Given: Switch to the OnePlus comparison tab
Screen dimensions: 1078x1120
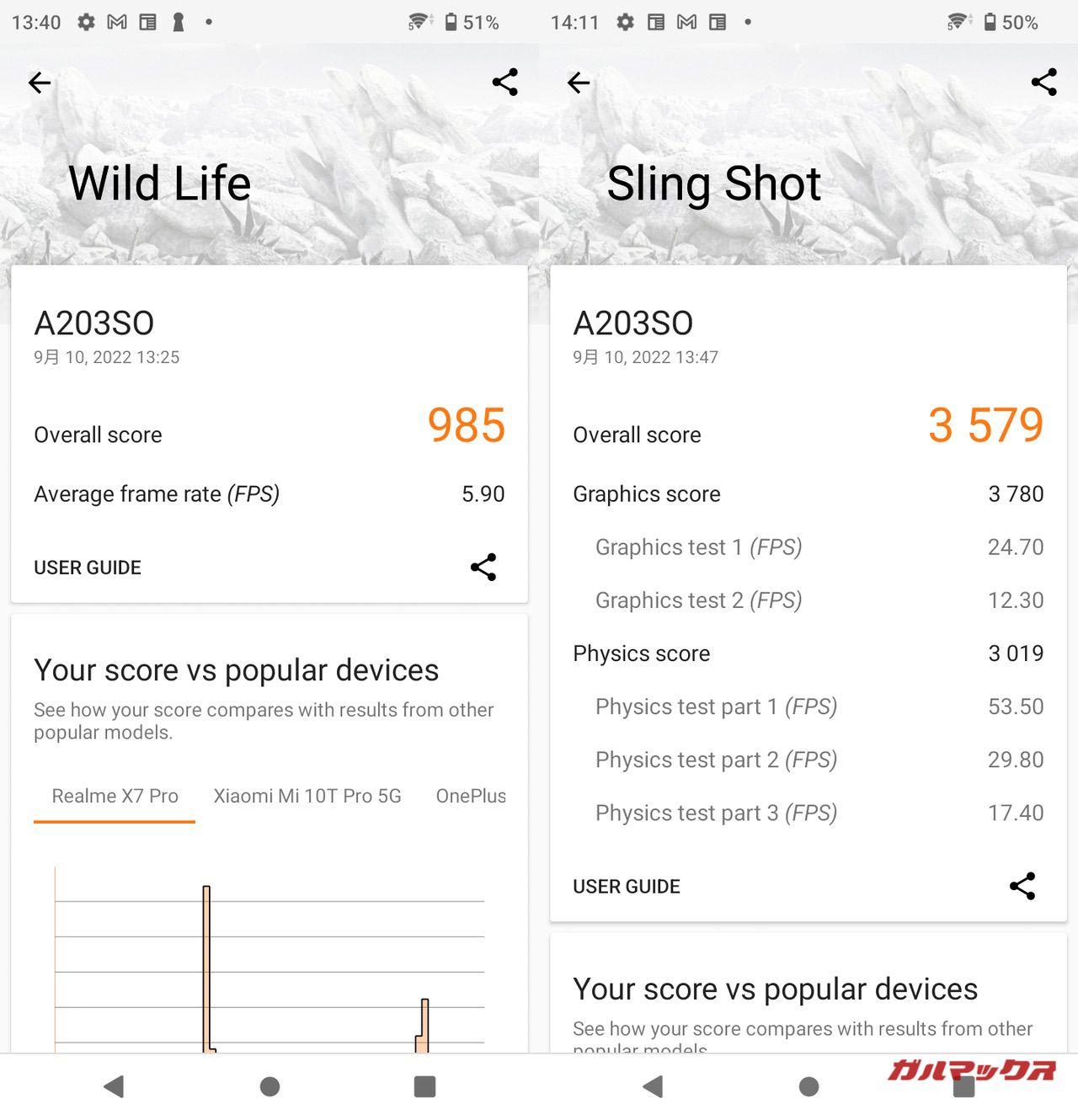Looking at the screenshot, I should pyautogui.click(x=471, y=796).
